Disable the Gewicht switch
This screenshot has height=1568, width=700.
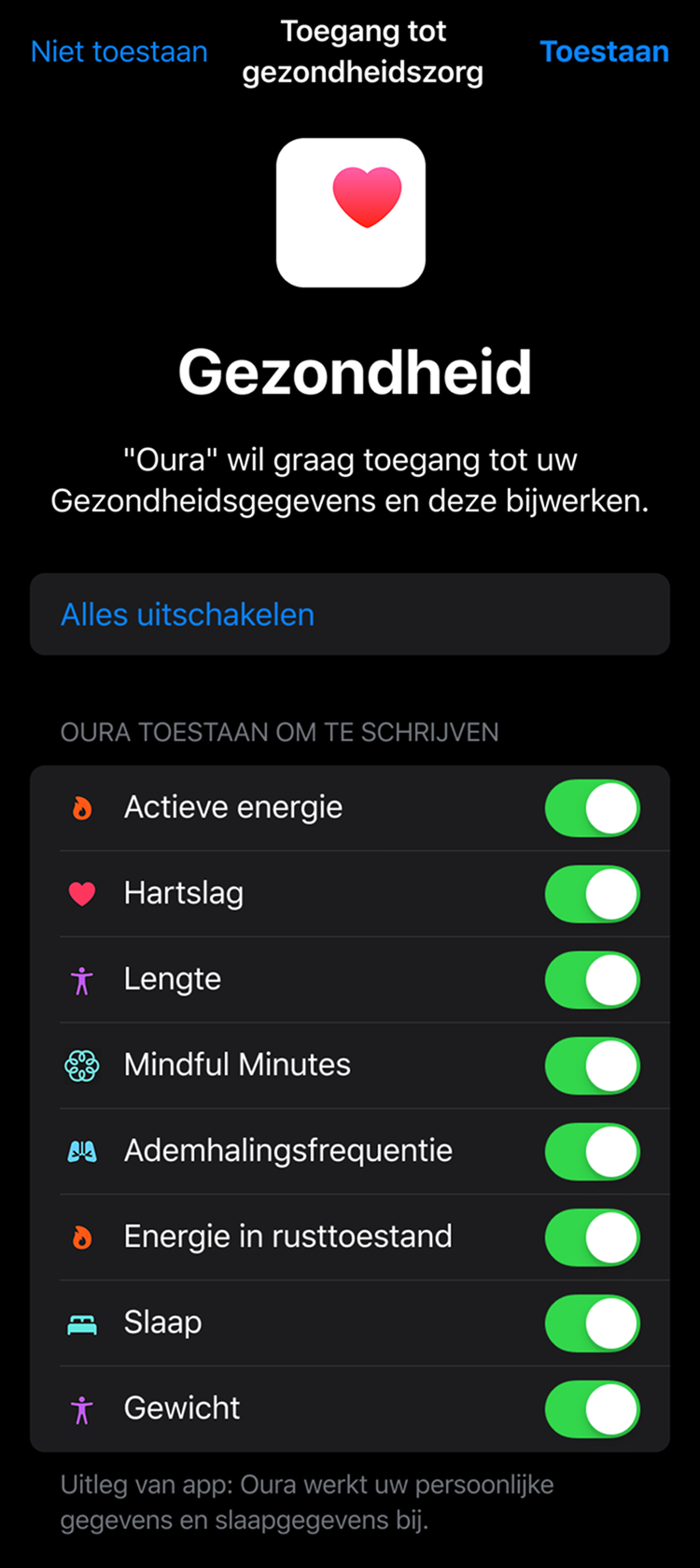tap(592, 1409)
